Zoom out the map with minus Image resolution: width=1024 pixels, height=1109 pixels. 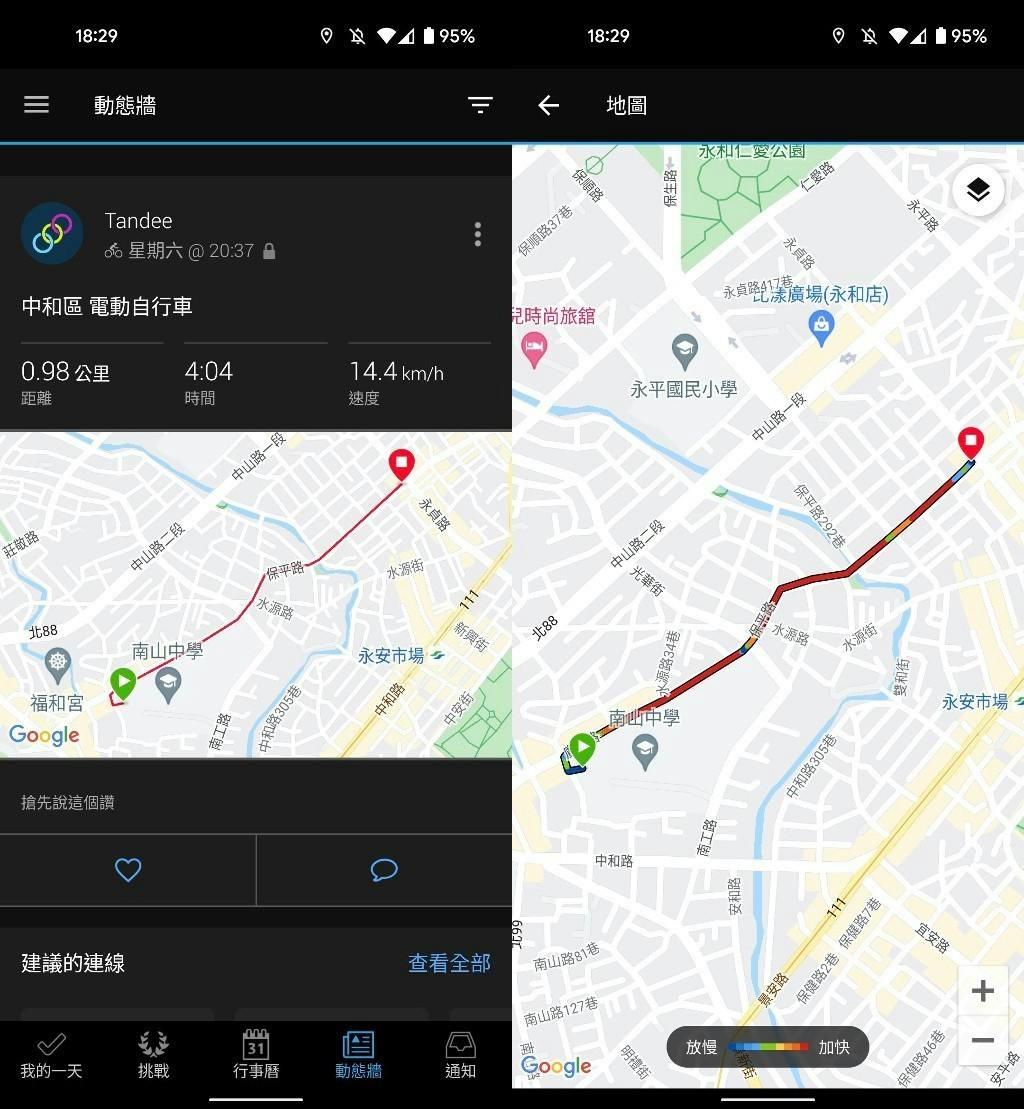click(982, 1040)
